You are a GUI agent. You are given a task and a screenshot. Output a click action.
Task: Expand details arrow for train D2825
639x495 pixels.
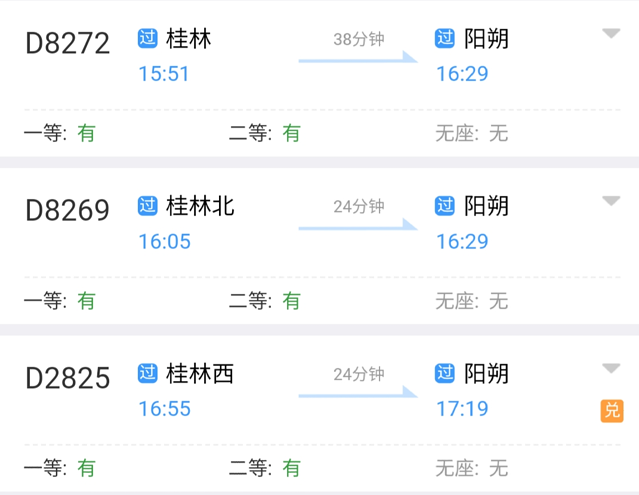611,368
